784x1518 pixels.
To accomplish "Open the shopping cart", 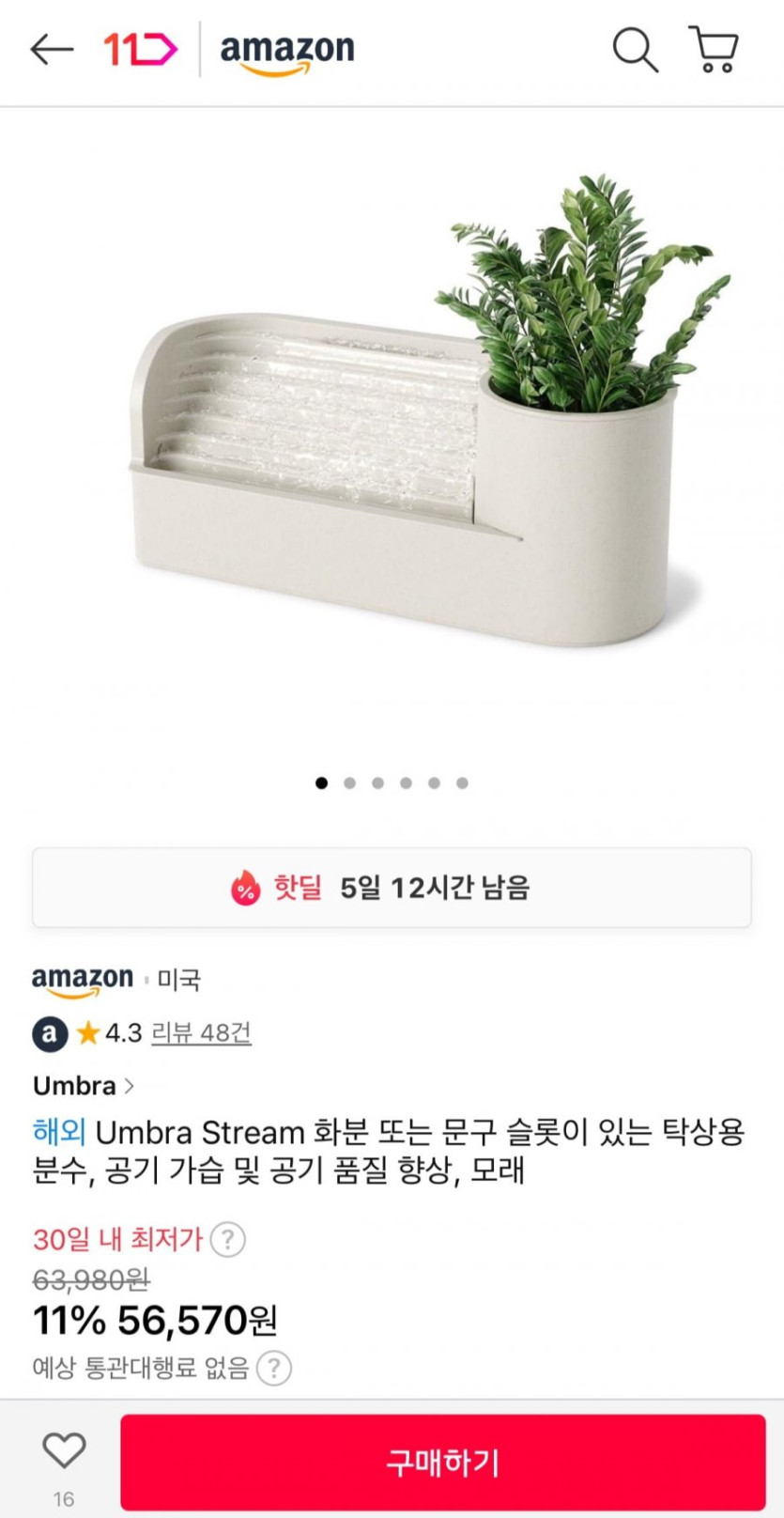I will click(715, 49).
